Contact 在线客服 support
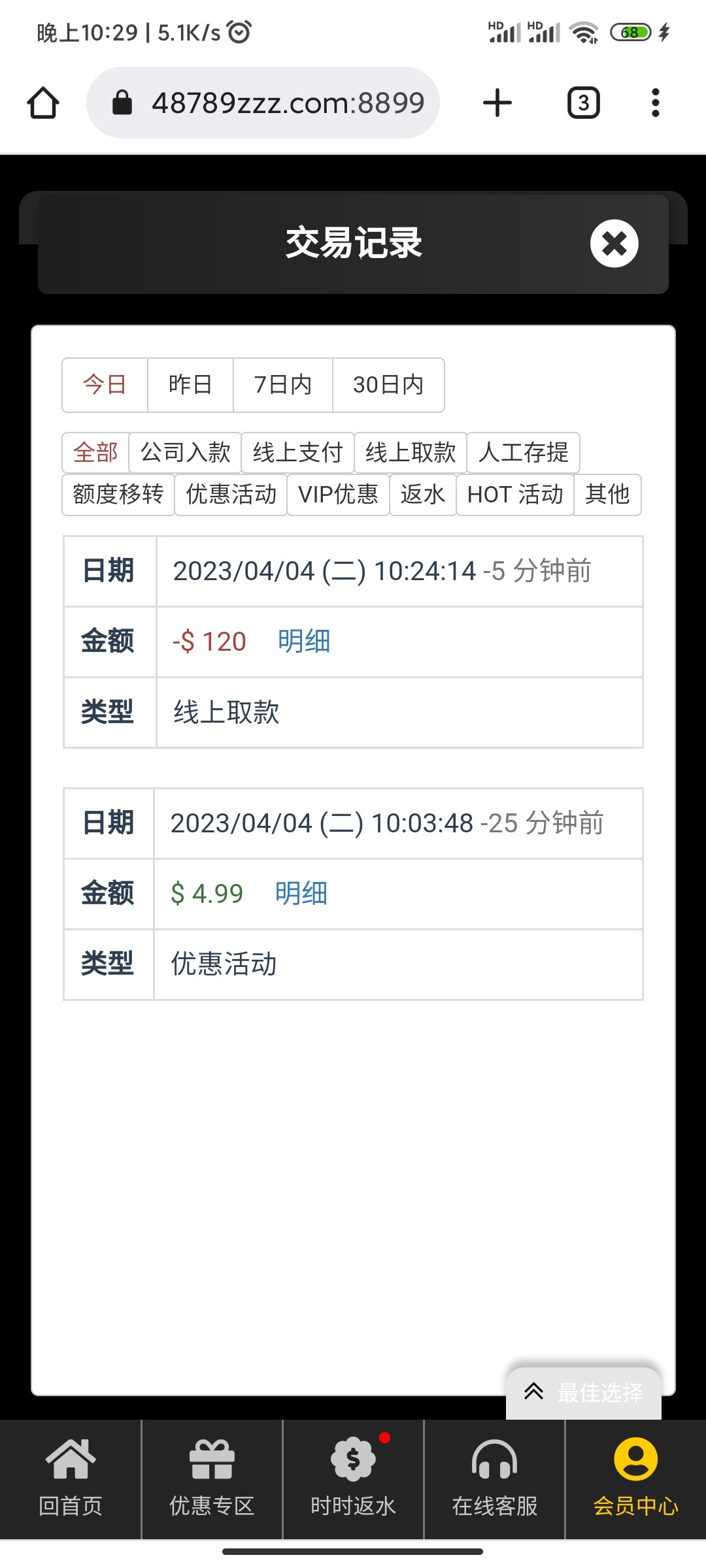 (494, 1479)
